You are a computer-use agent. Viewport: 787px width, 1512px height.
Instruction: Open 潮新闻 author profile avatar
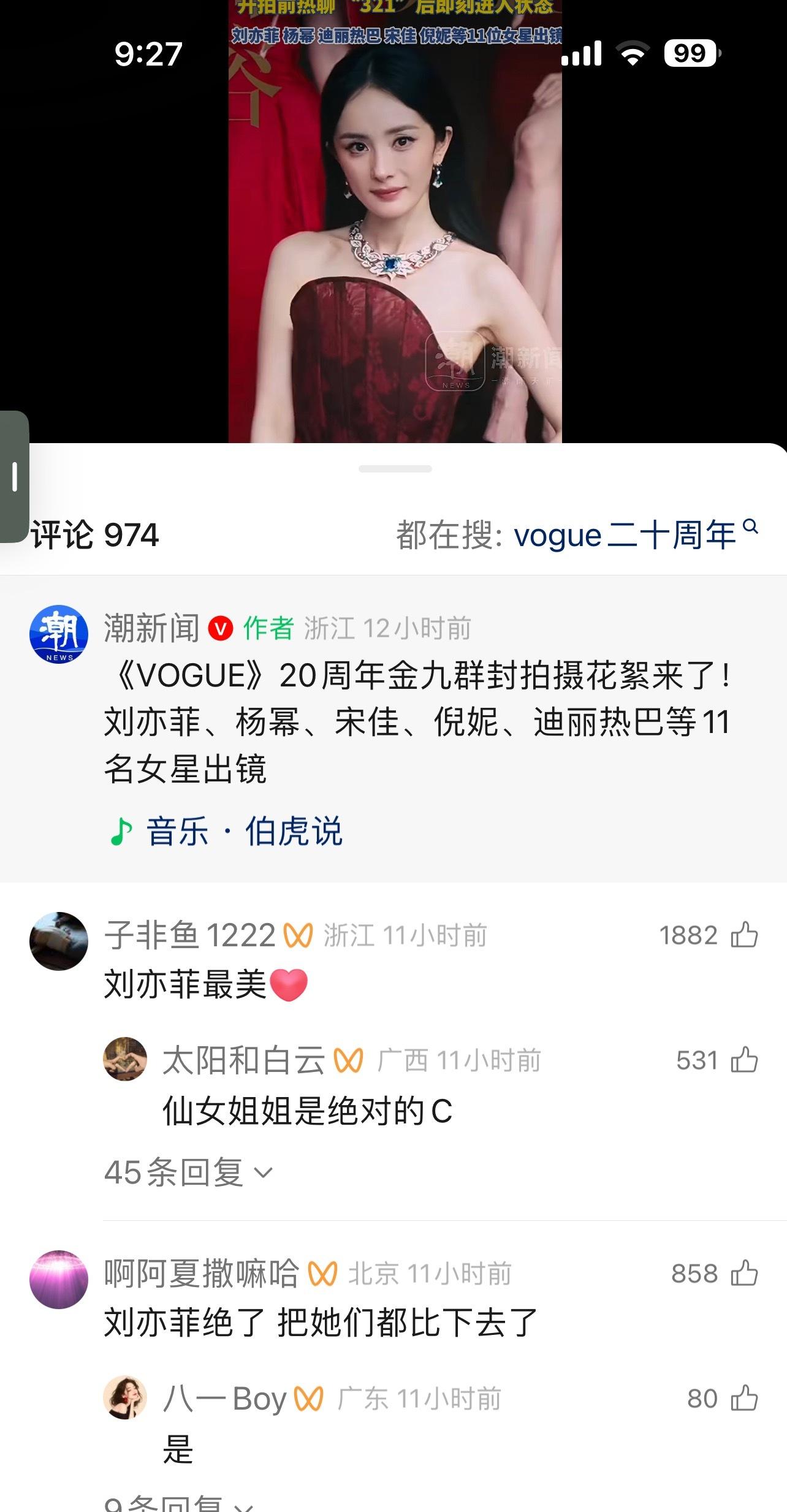tap(59, 634)
